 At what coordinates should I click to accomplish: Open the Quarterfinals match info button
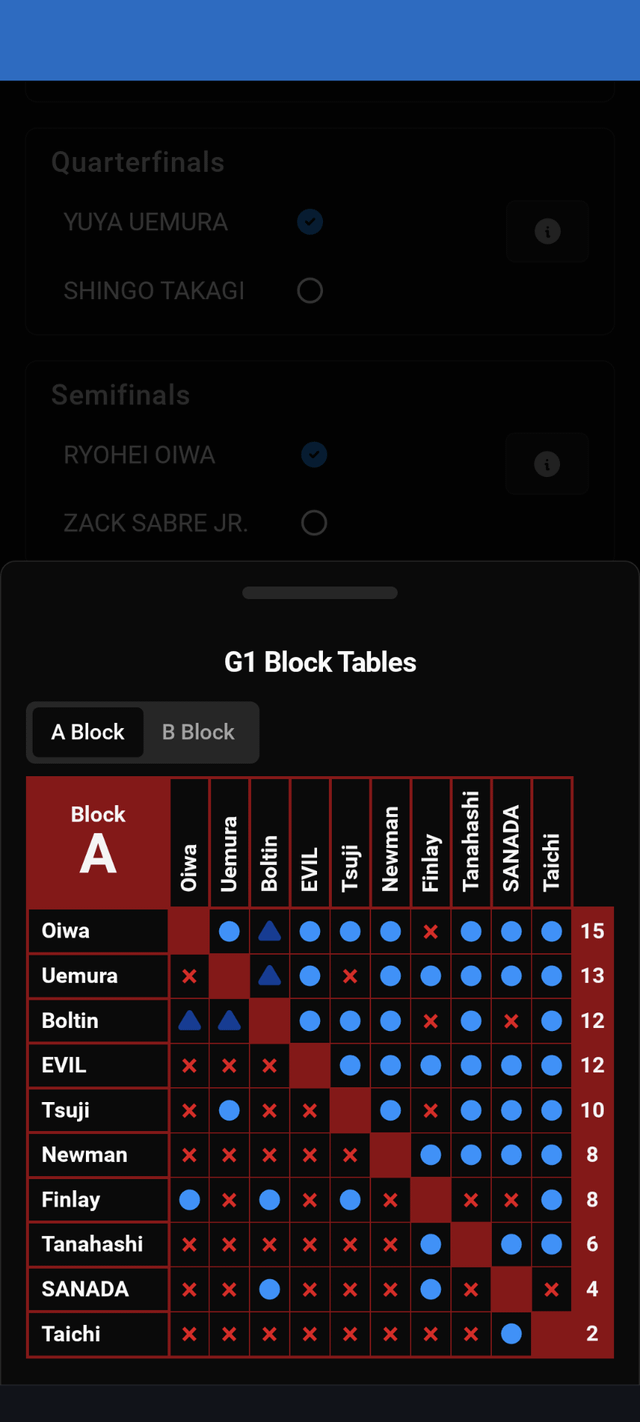pos(547,232)
